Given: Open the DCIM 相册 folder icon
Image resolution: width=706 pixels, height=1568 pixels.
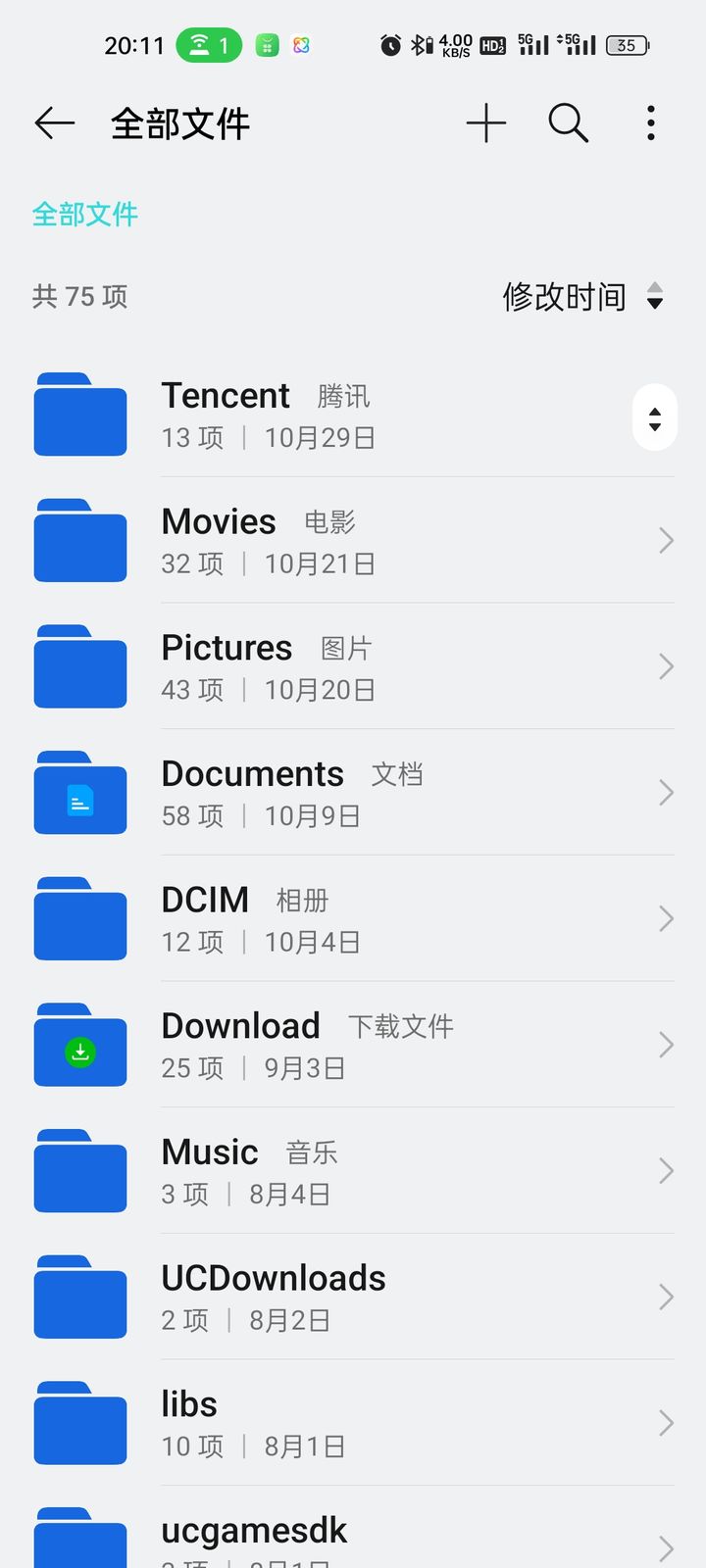Looking at the screenshot, I should pyautogui.click(x=79, y=918).
